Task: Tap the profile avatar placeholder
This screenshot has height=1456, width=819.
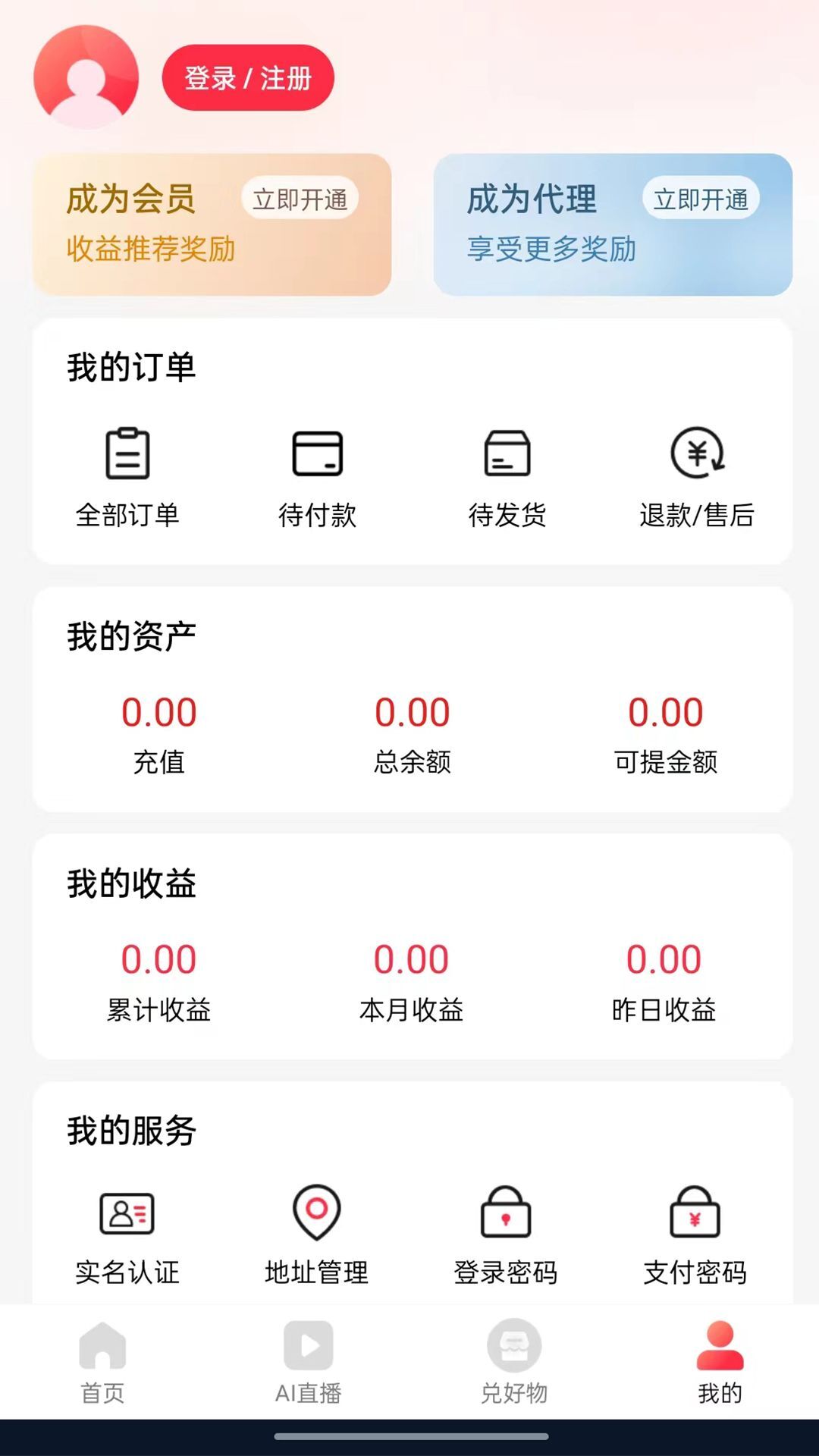Action: pos(85,78)
